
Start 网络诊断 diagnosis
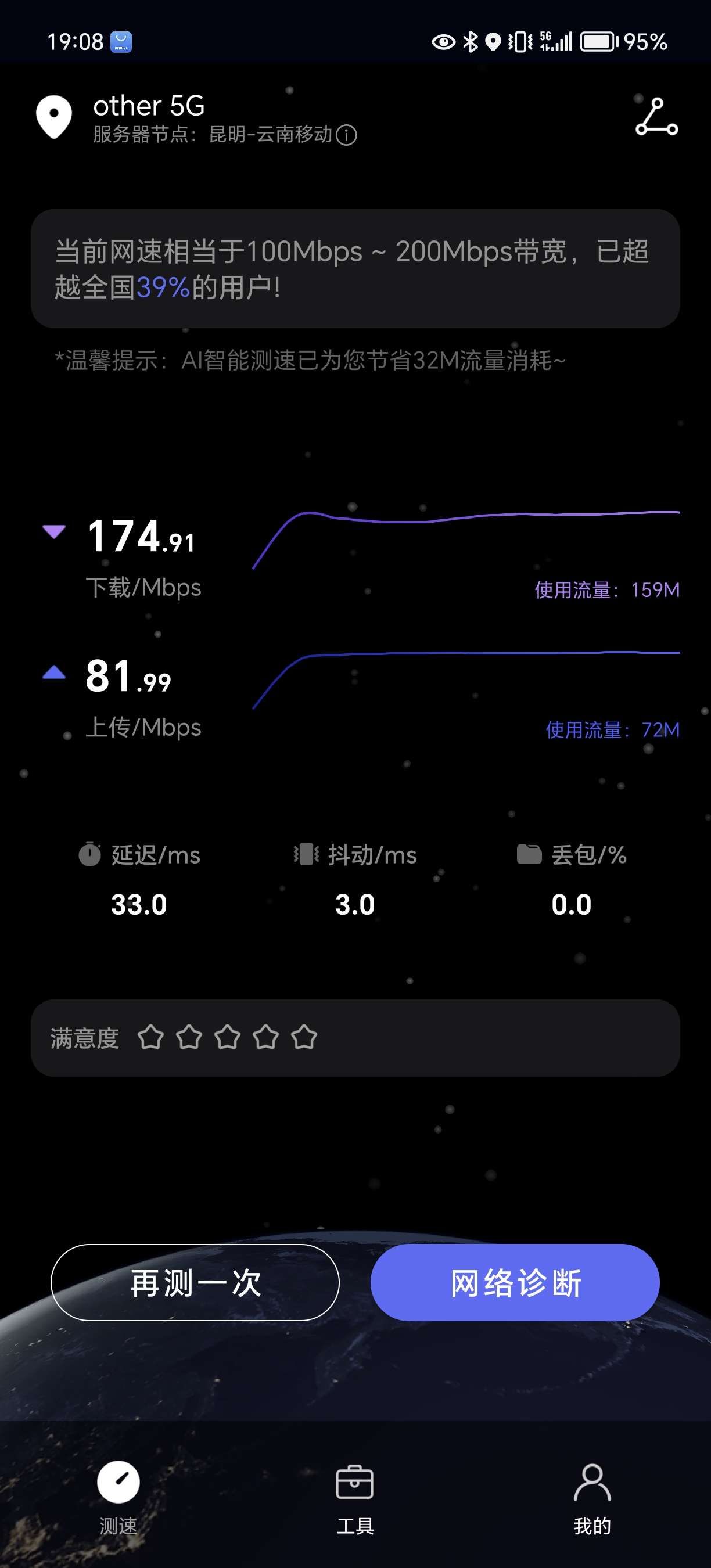[515, 1282]
